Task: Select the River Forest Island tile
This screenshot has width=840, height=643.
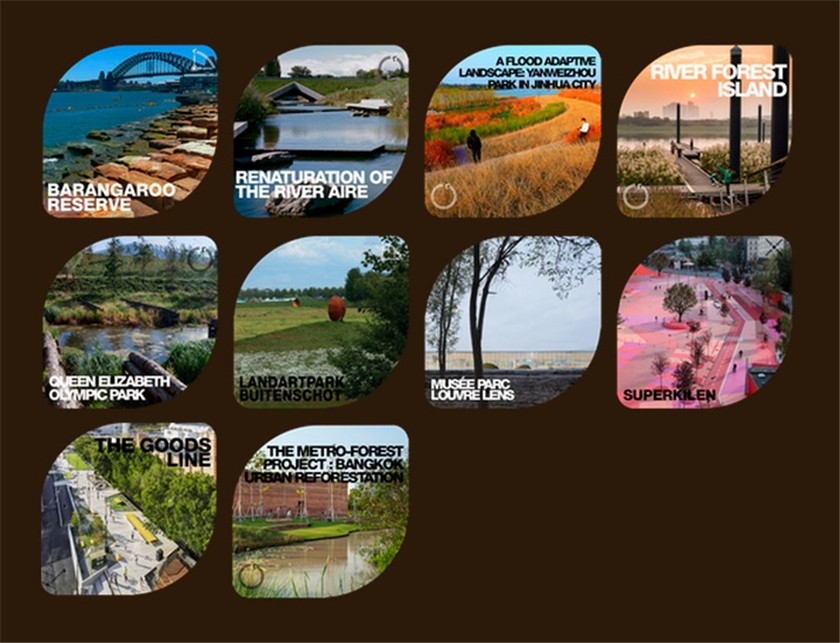Action: pyautogui.click(x=703, y=130)
